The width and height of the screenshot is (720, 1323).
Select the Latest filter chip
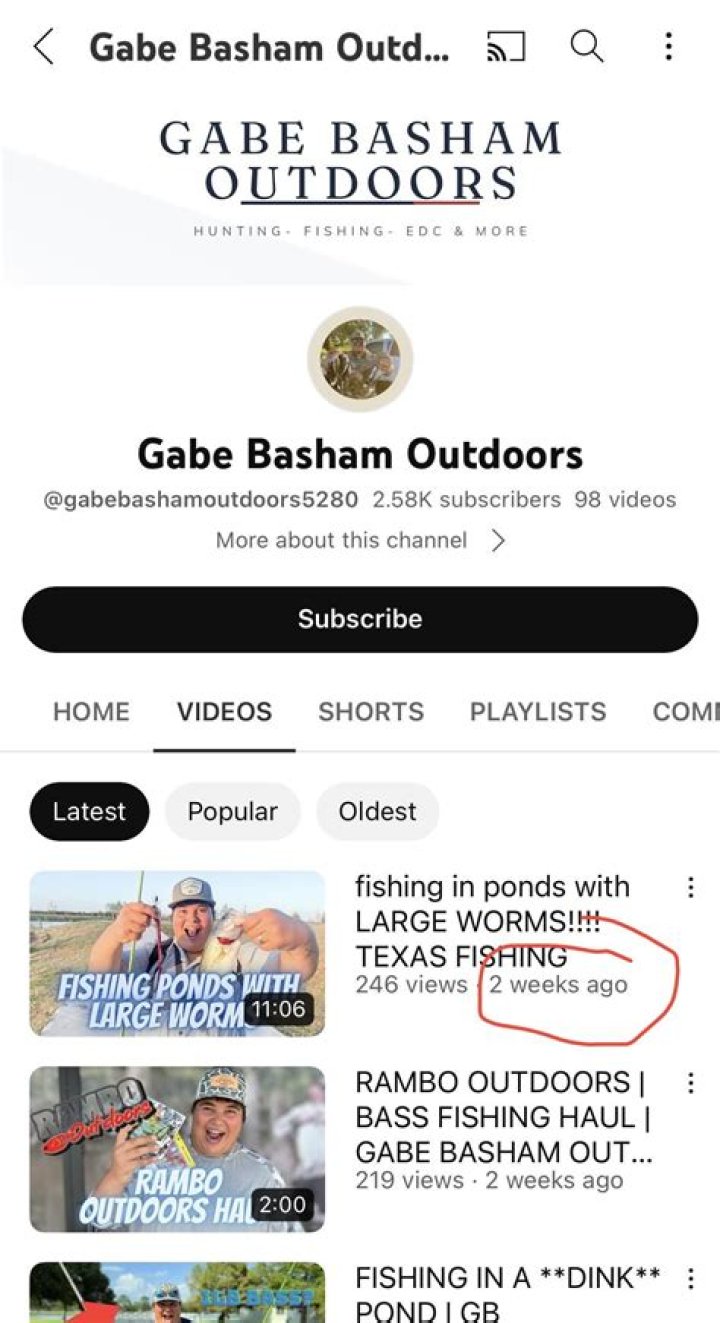[x=88, y=811]
